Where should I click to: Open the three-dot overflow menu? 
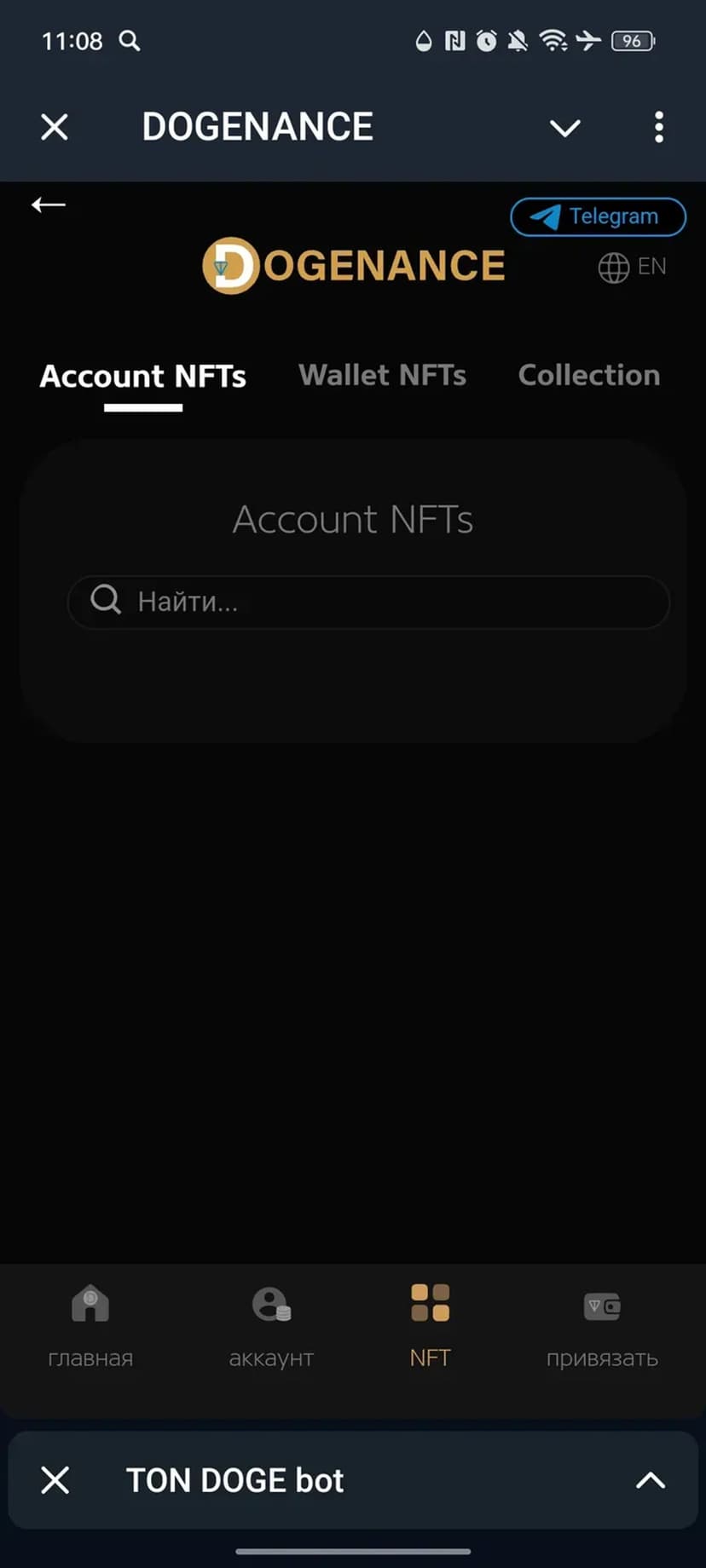[658, 128]
